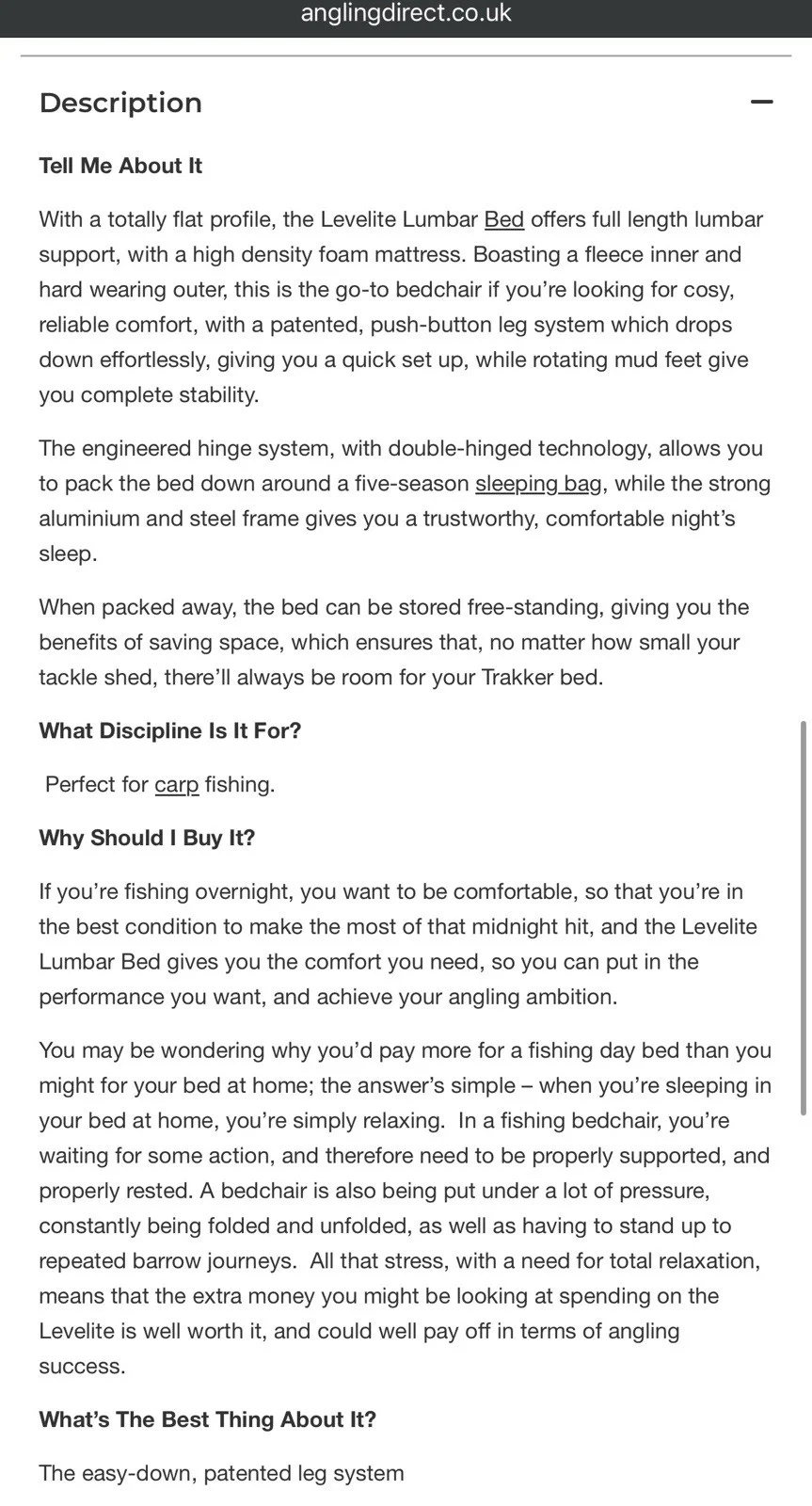Tap the anglingdirect.co.uk address bar

406,13
